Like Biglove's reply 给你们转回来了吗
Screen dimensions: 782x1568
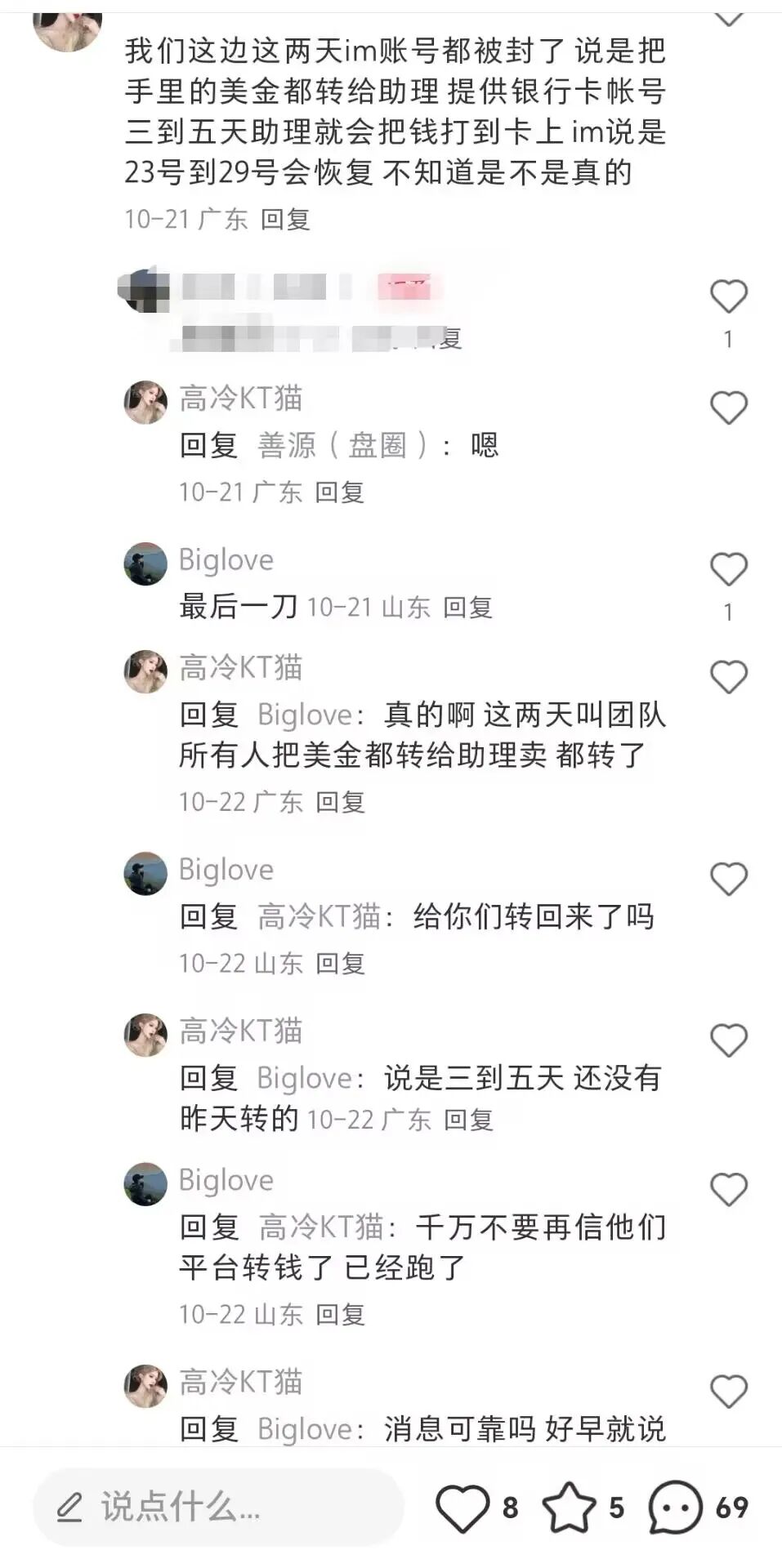(728, 879)
